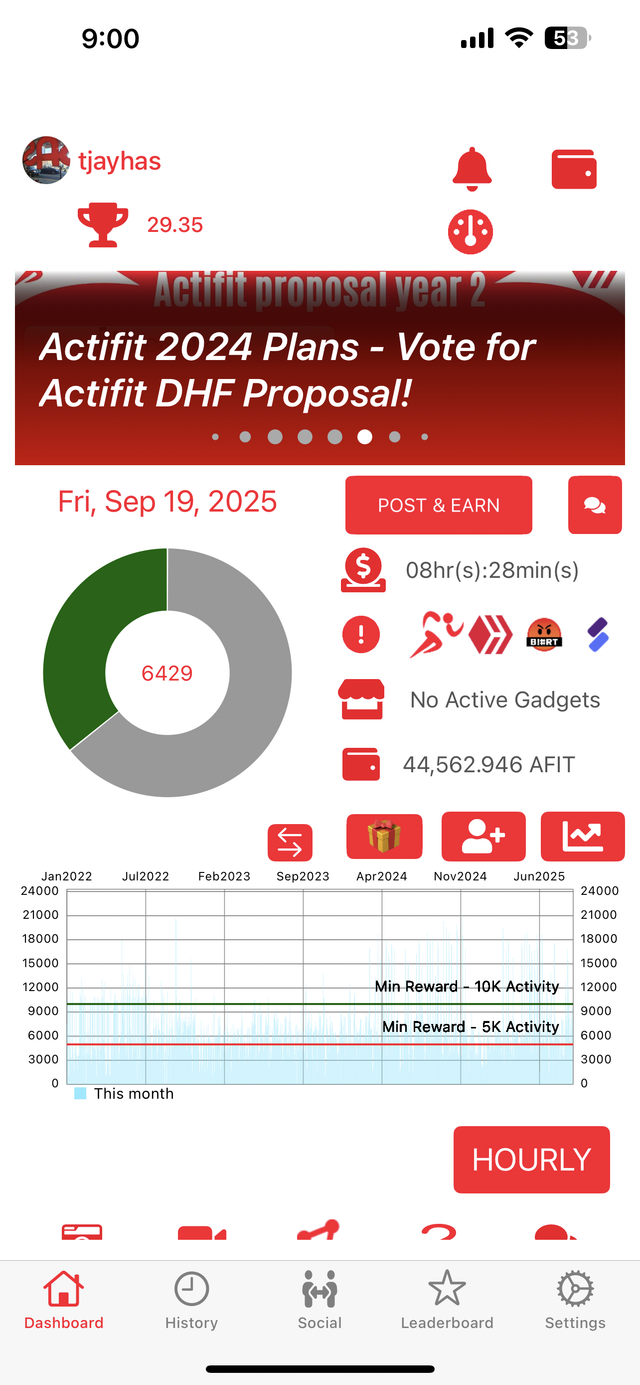This screenshot has width=640, height=1385.
Task: Open the exchange arrows button
Action: tap(290, 842)
